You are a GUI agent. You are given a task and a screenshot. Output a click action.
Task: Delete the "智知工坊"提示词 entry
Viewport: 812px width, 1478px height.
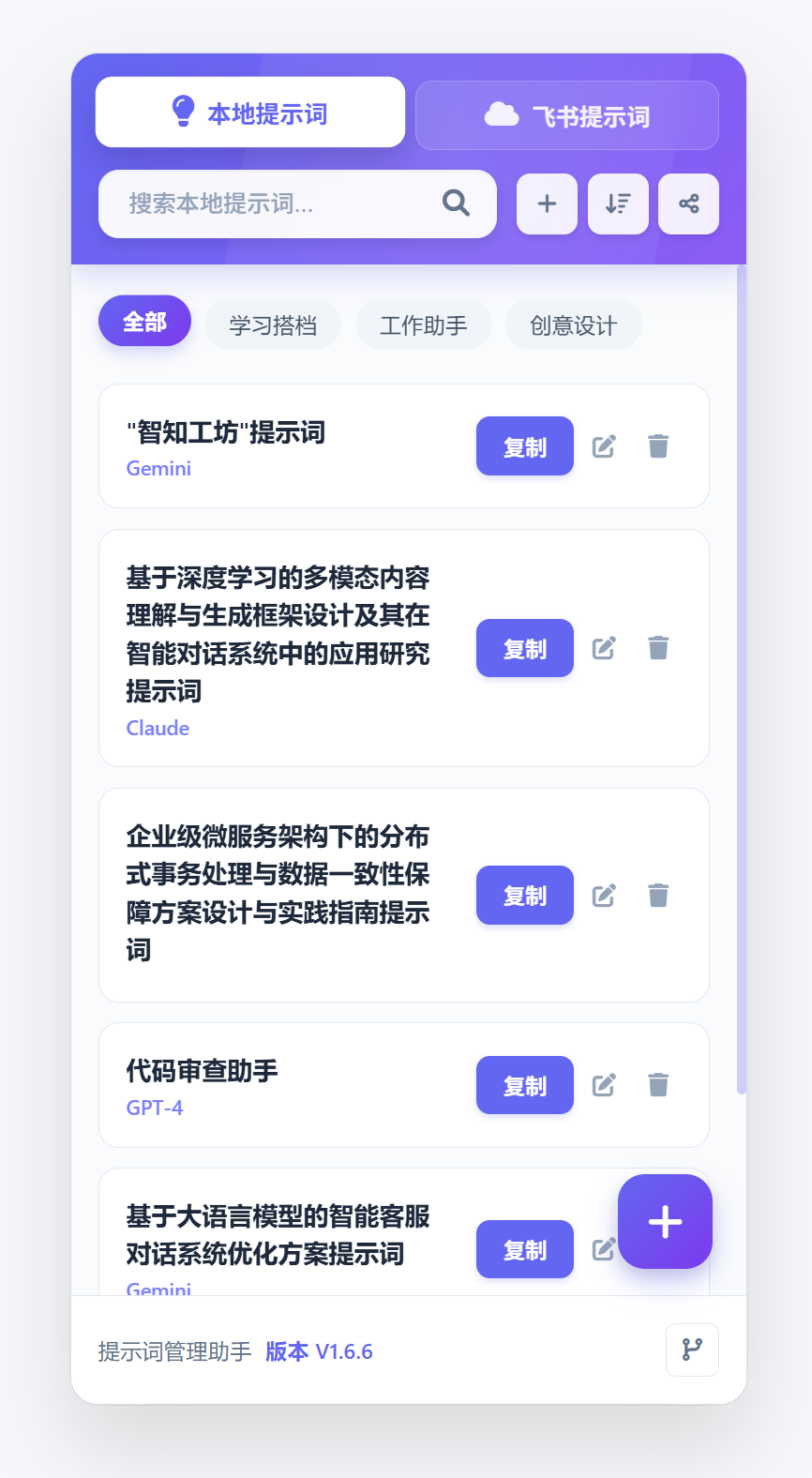(658, 446)
